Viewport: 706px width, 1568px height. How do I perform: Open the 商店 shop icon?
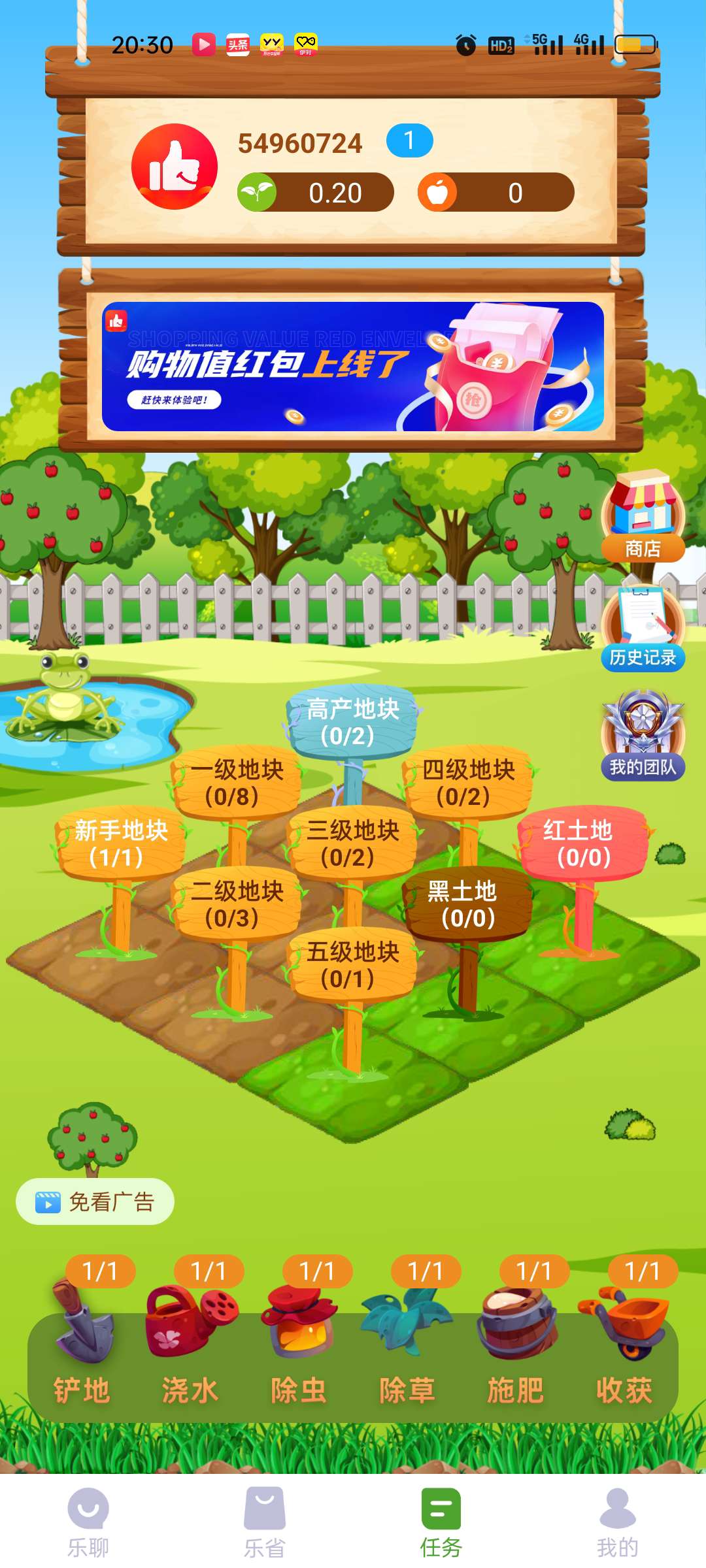click(x=643, y=517)
